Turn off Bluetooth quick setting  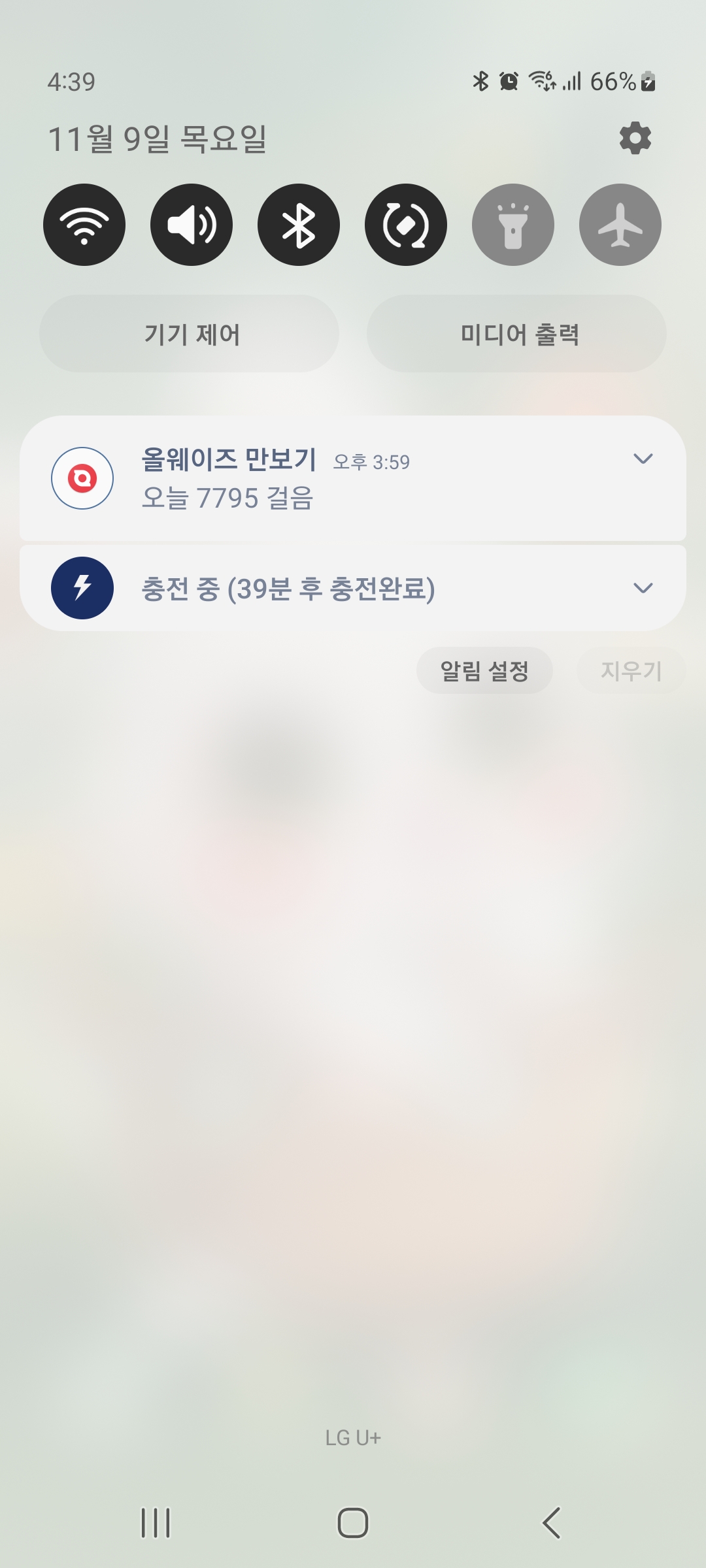299,225
